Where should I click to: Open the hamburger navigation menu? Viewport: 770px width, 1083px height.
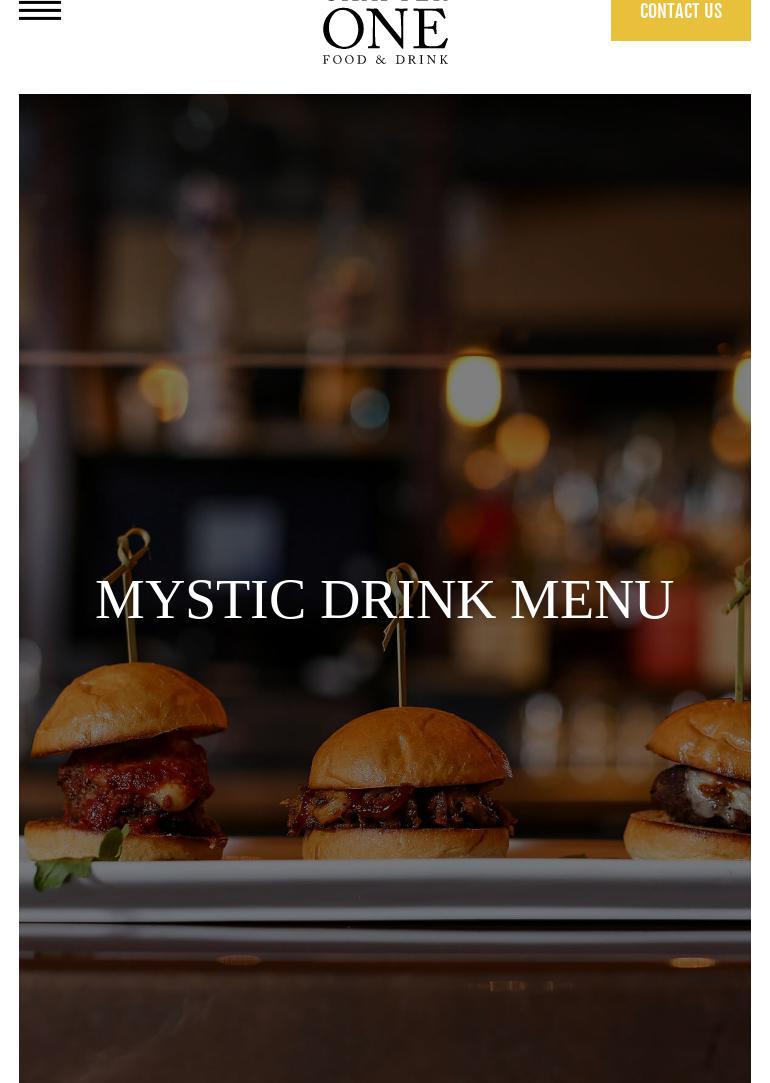click(x=40, y=10)
